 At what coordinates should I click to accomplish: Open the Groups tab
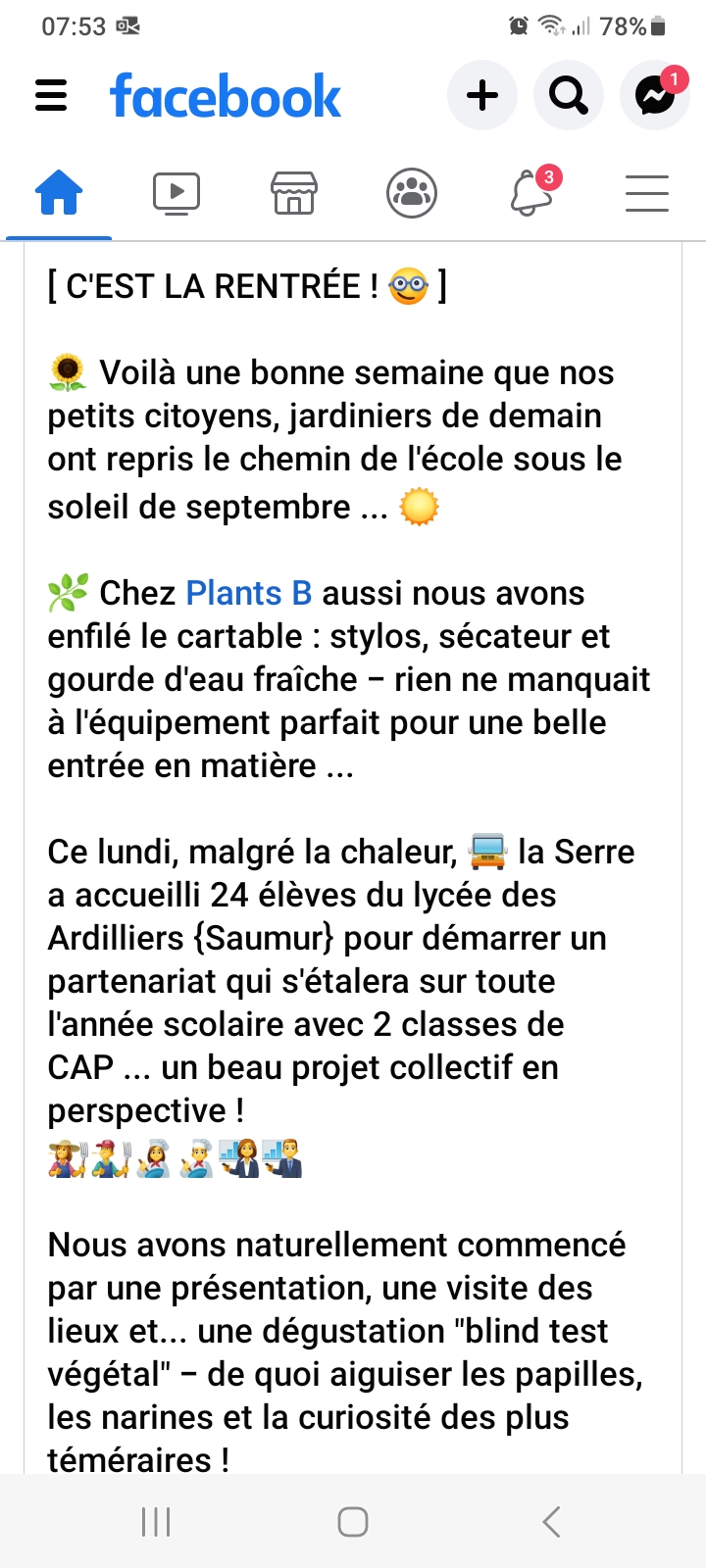[412, 193]
